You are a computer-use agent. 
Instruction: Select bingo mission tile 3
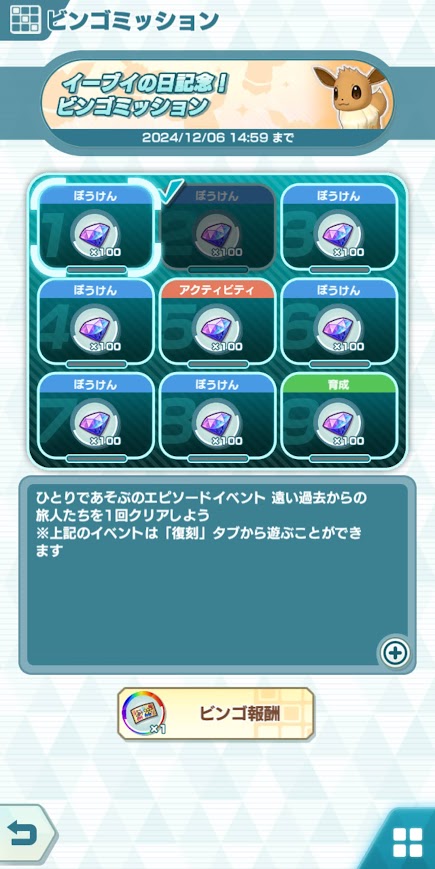(x=339, y=227)
